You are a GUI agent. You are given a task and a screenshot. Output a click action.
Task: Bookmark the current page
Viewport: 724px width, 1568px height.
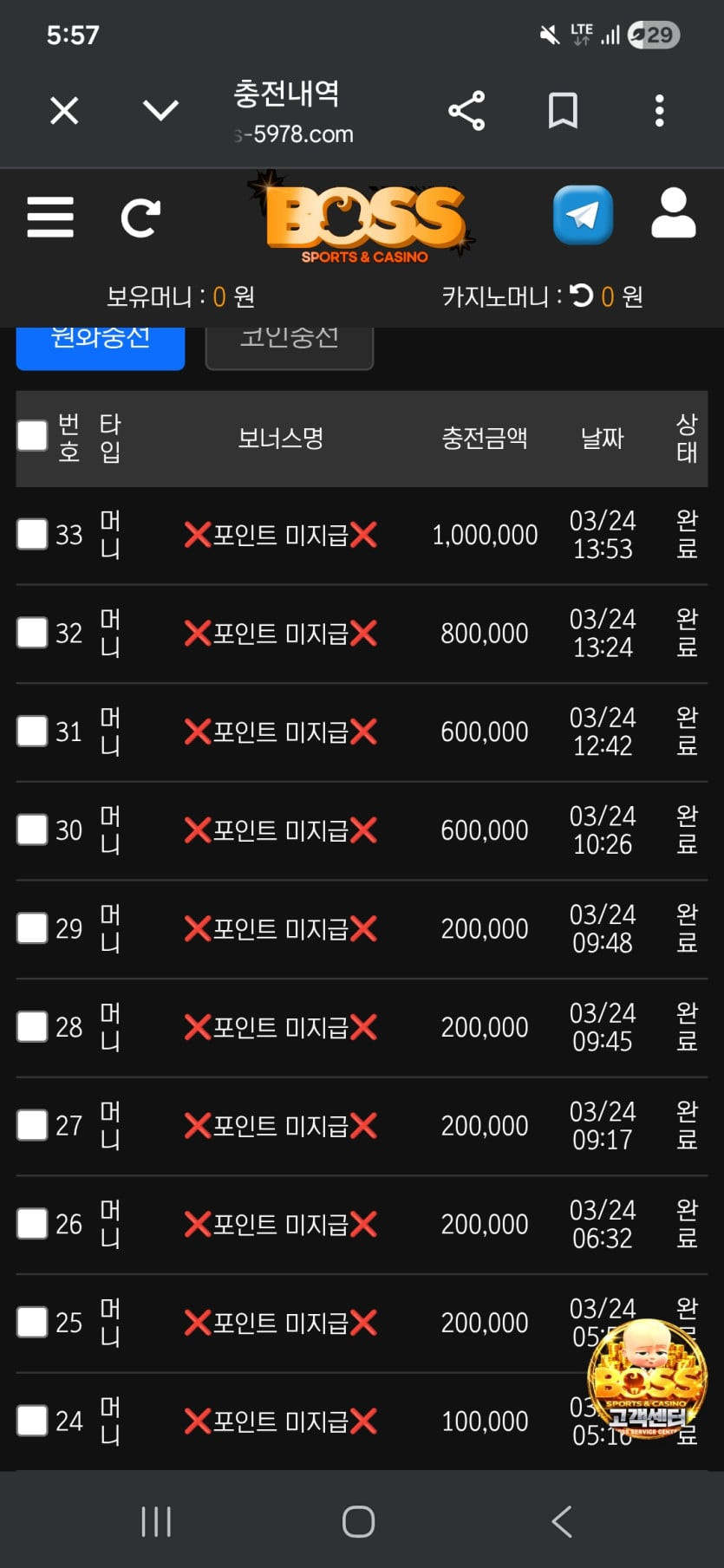[563, 111]
